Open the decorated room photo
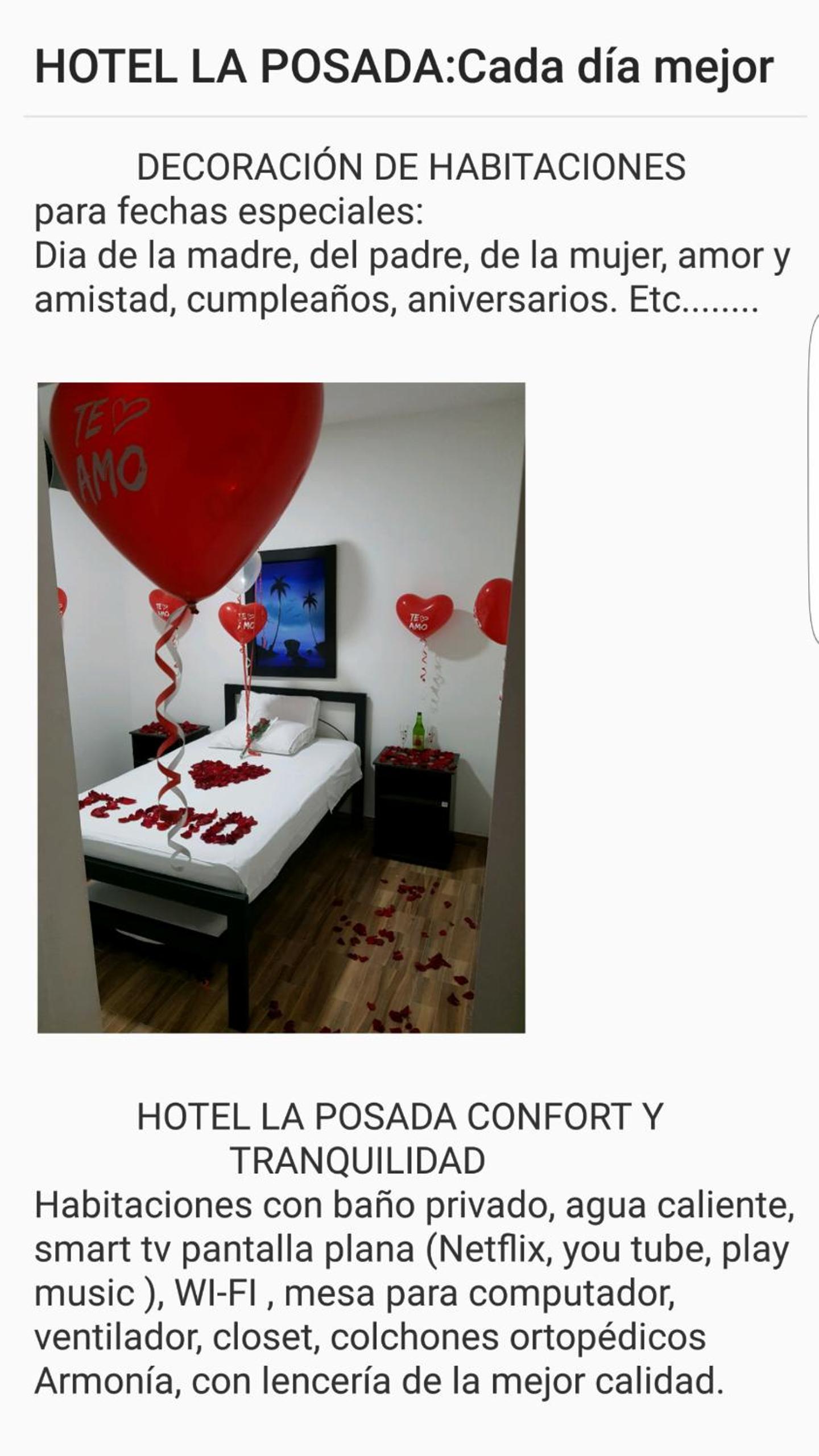819x1456 pixels. [x=281, y=707]
